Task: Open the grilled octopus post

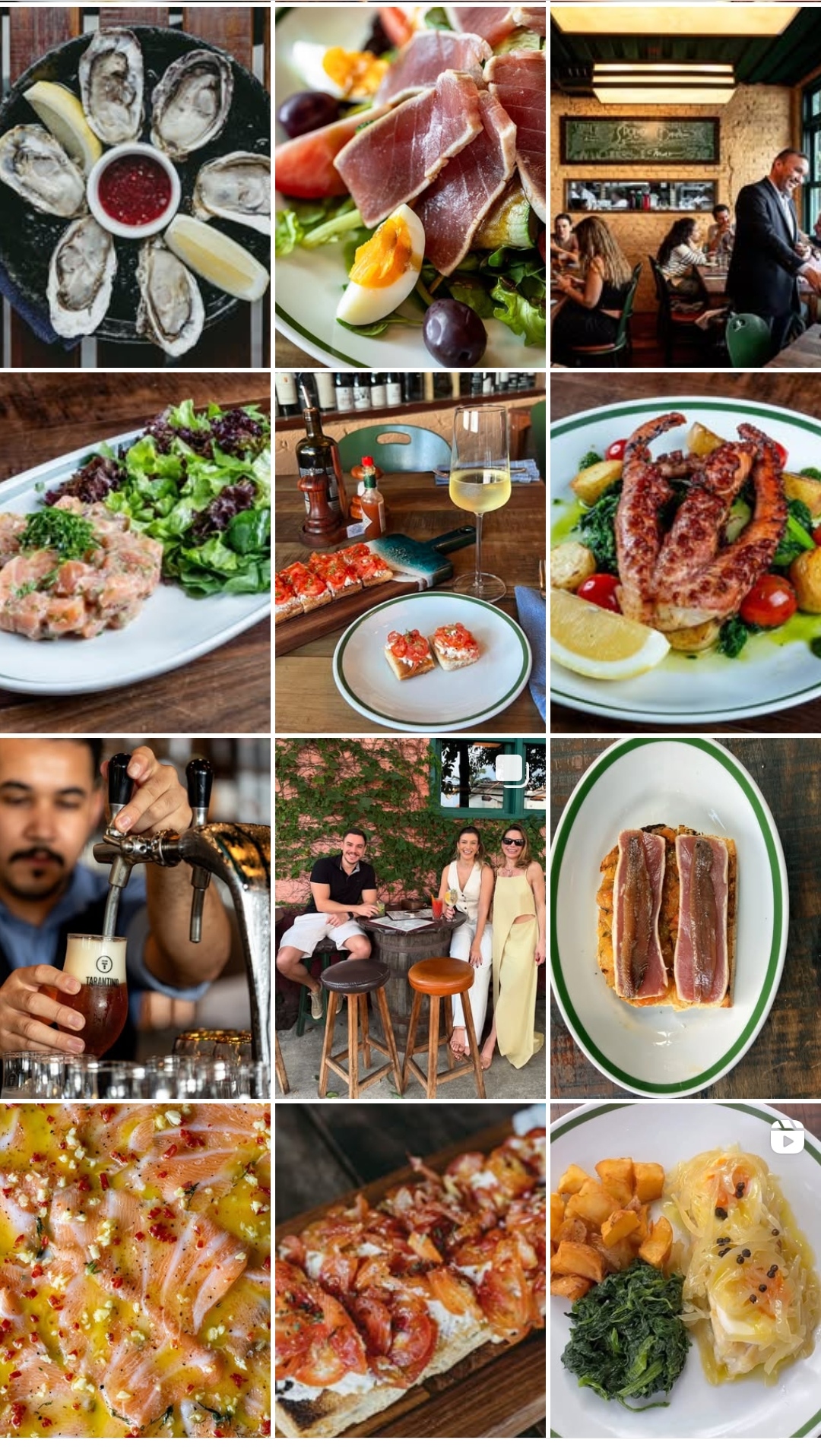Action: pyautogui.click(x=685, y=552)
